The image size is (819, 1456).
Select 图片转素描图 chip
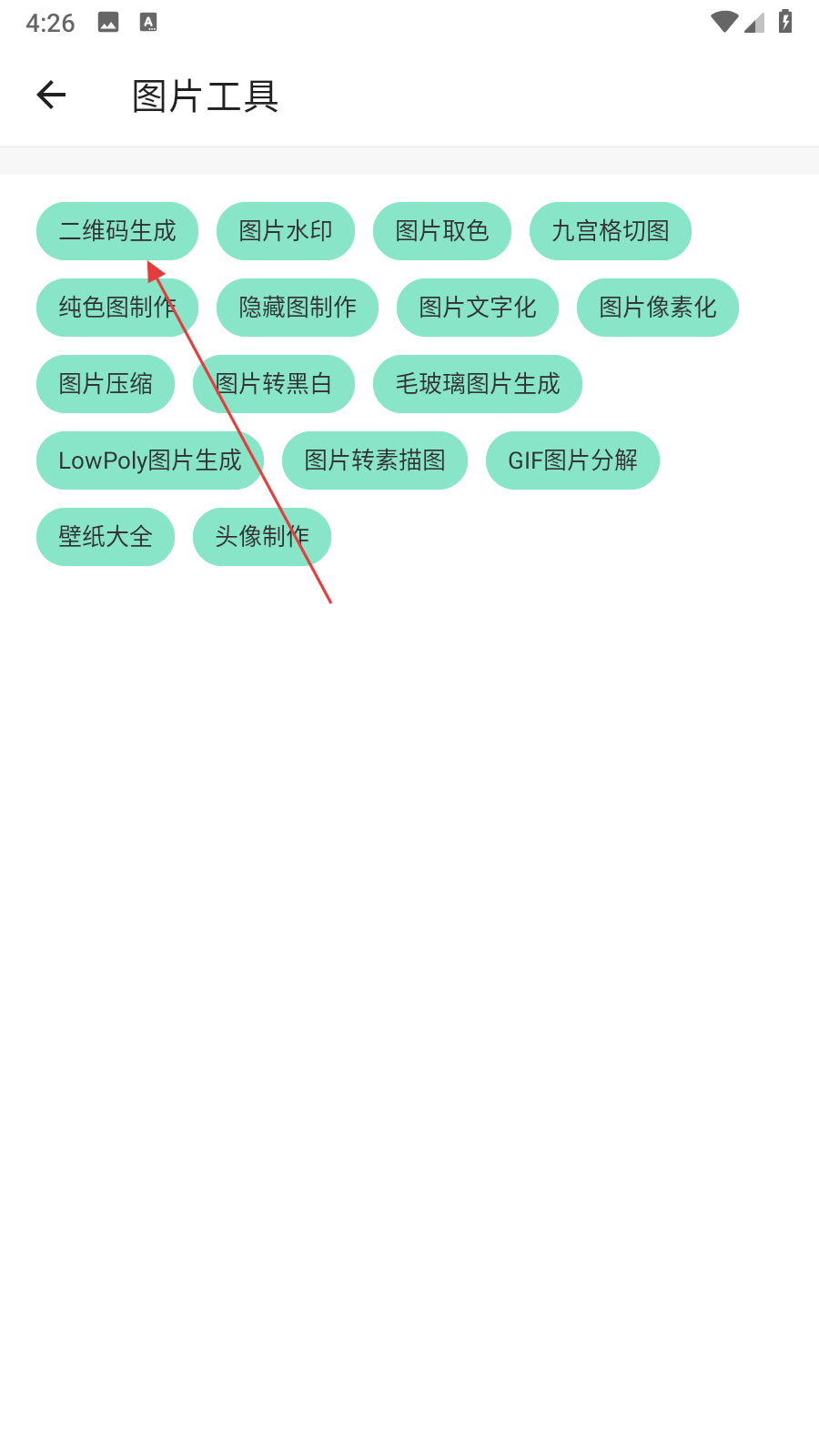tap(375, 460)
